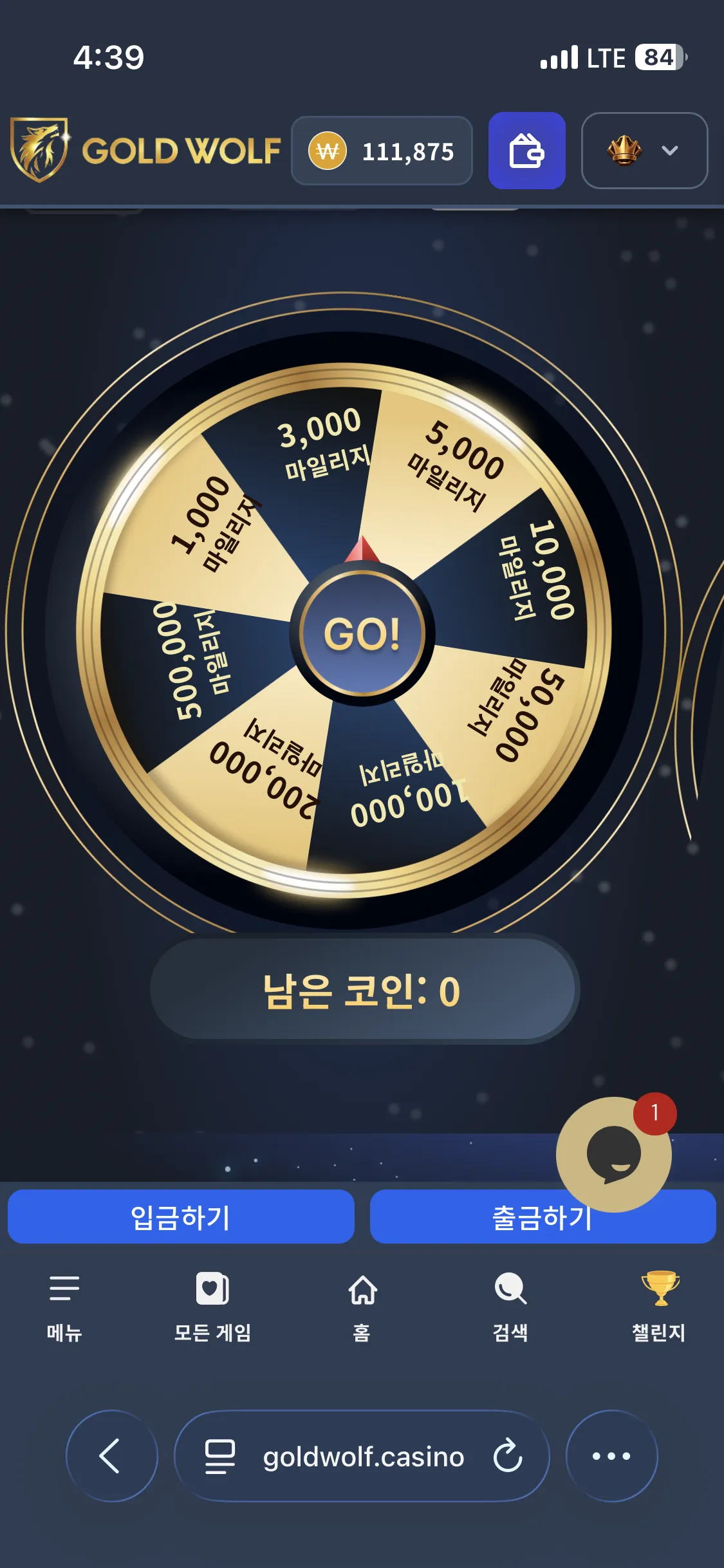Tap the goldwolf.casino address bar
Screen dimensions: 724x1568
pyautogui.click(x=362, y=1456)
